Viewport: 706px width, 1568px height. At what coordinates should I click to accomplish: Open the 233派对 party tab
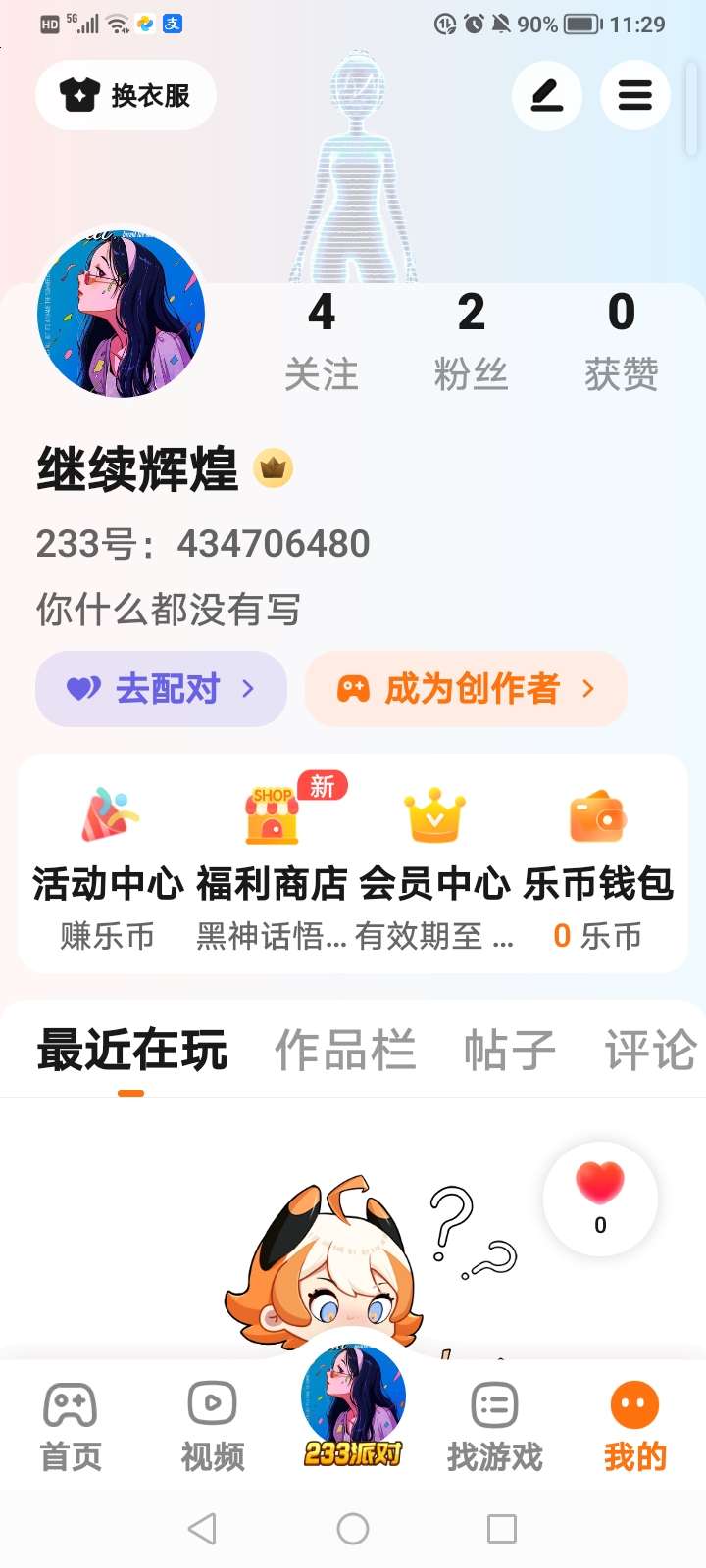pyautogui.click(x=353, y=1411)
